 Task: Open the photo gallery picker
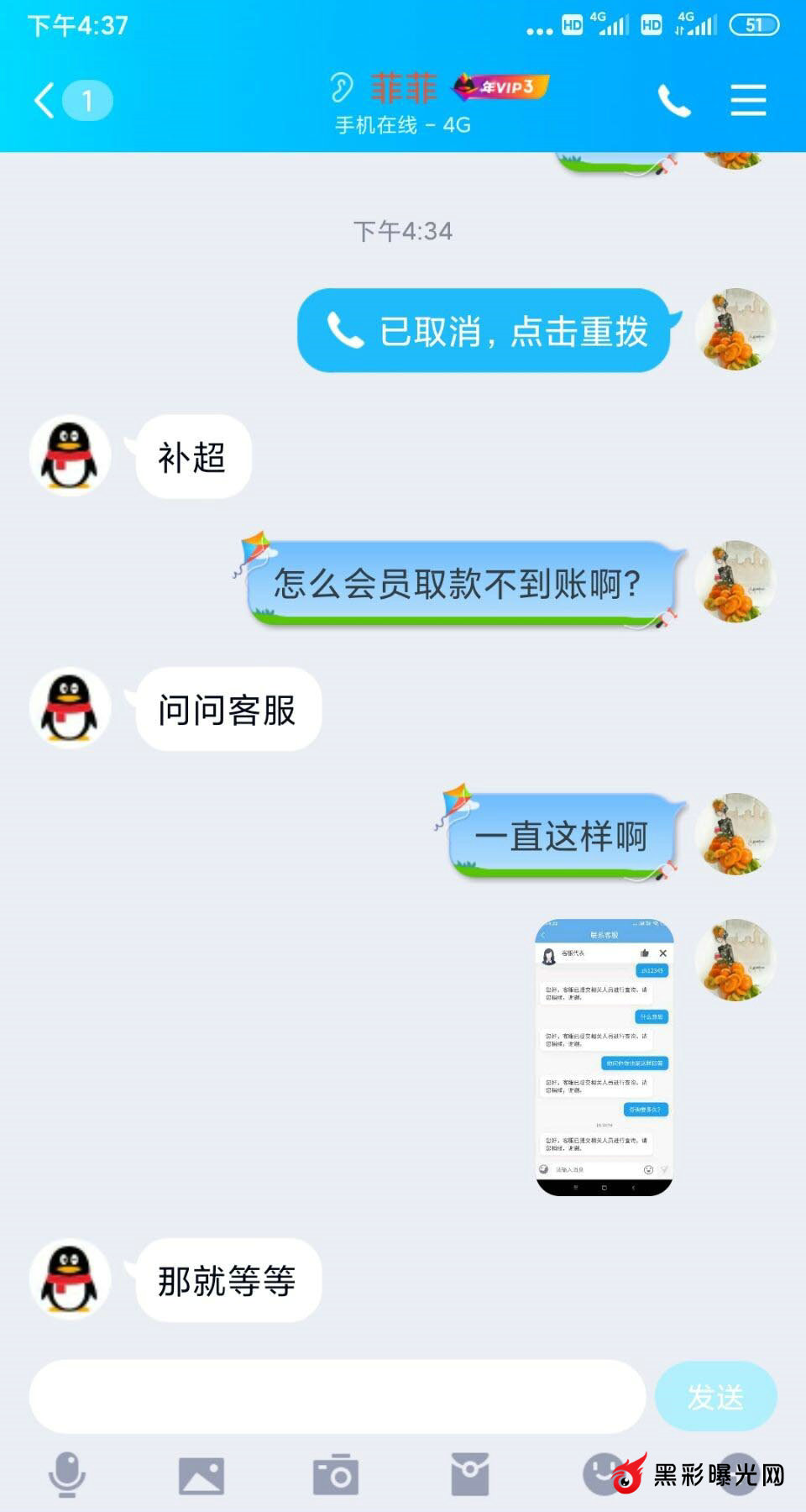coord(201,1475)
